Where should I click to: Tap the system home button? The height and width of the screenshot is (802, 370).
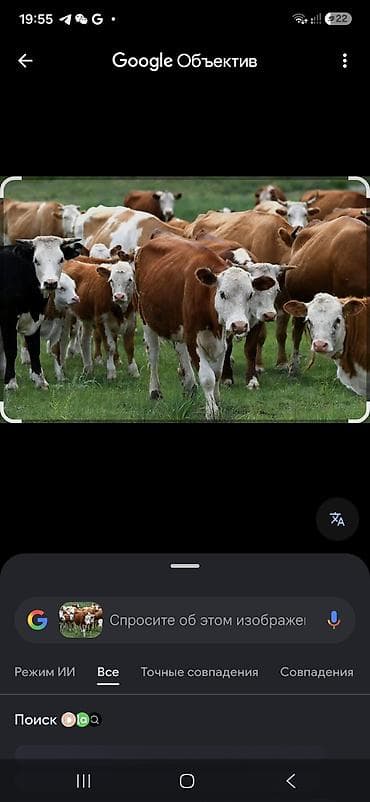click(x=187, y=781)
